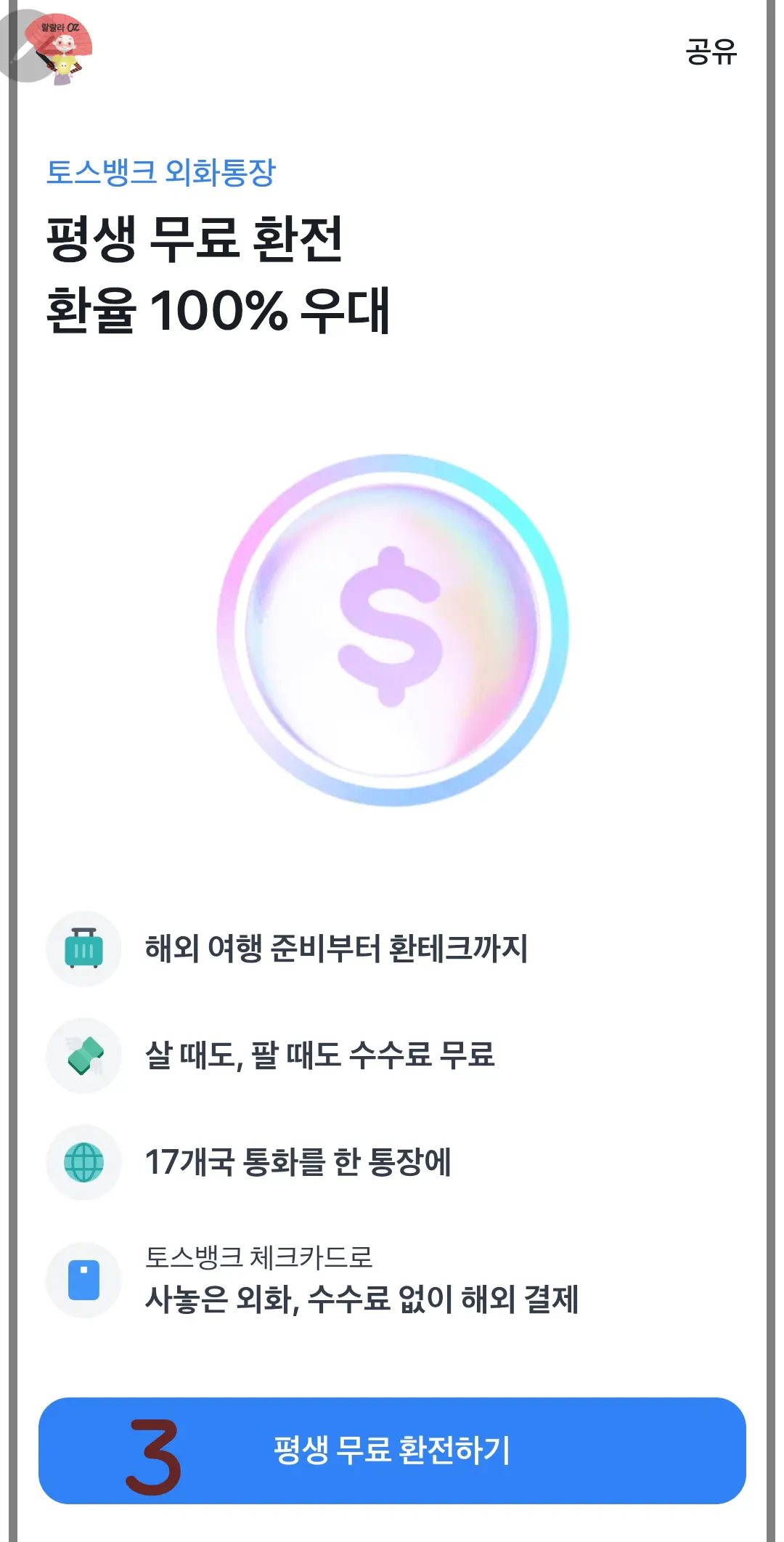Click the teal suitcase travel icon
The image size is (784, 1542).
pos(85,949)
